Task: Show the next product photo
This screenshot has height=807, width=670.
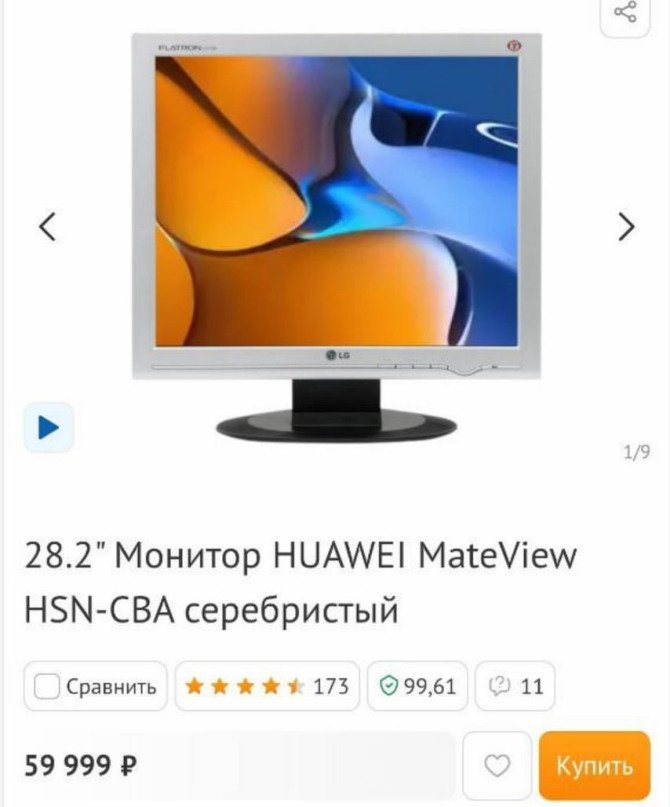Action: 626,227
